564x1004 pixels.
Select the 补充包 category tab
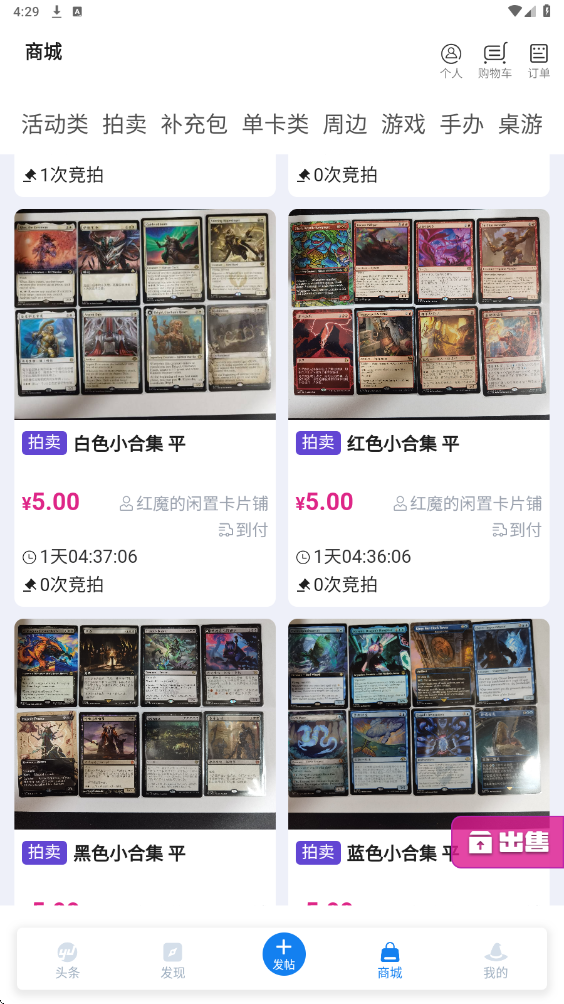194,124
